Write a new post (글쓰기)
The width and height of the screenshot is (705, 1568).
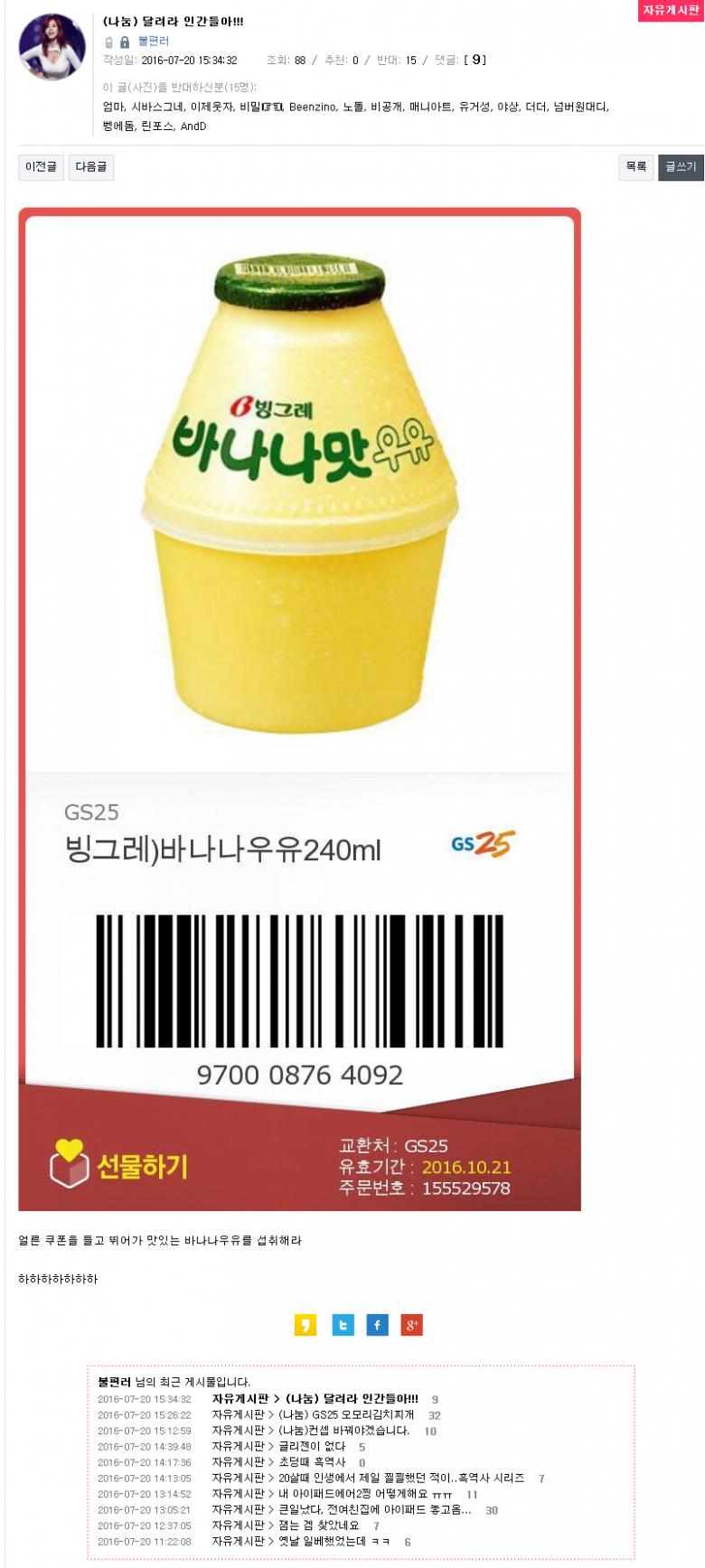(x=681, y=167)
